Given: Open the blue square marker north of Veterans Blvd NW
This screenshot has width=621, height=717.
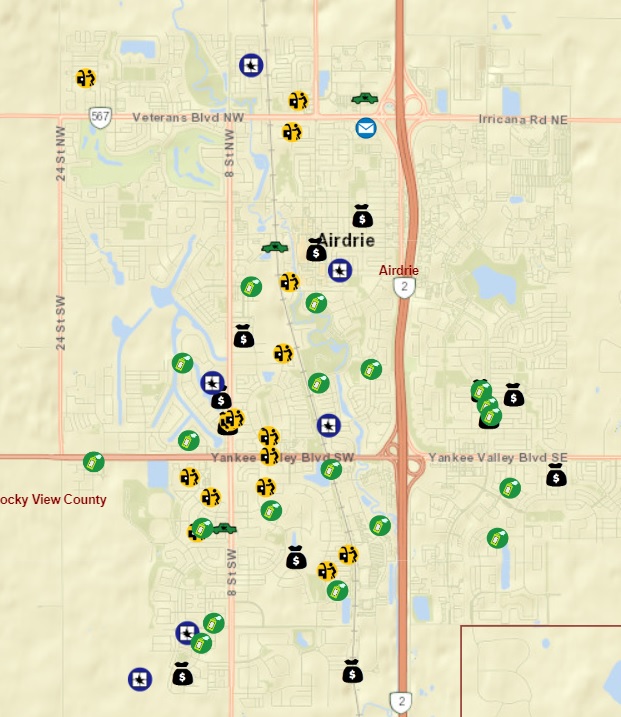Looking at the screenshot, I should 250,66.
